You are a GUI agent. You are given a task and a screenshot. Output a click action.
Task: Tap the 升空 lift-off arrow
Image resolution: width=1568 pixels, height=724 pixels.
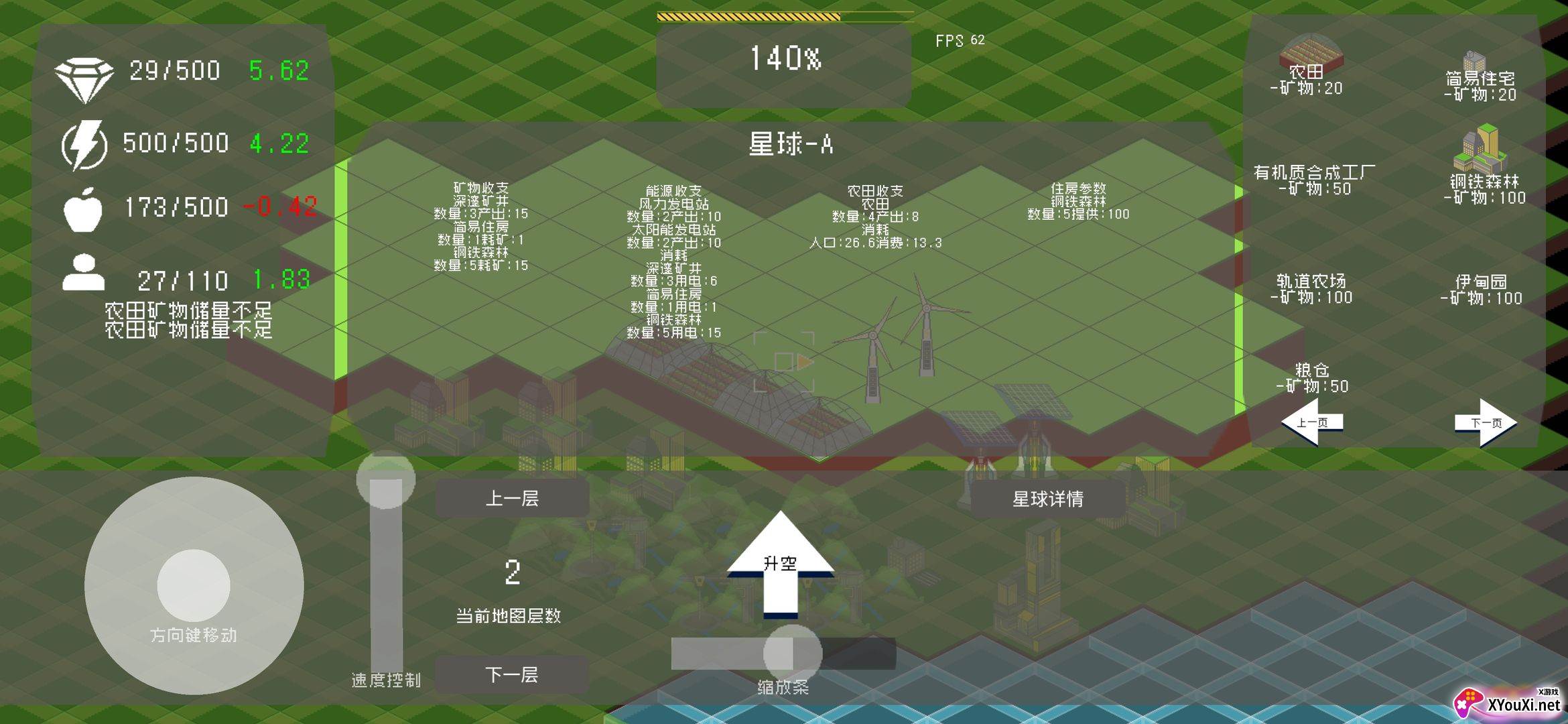(781, 562)
